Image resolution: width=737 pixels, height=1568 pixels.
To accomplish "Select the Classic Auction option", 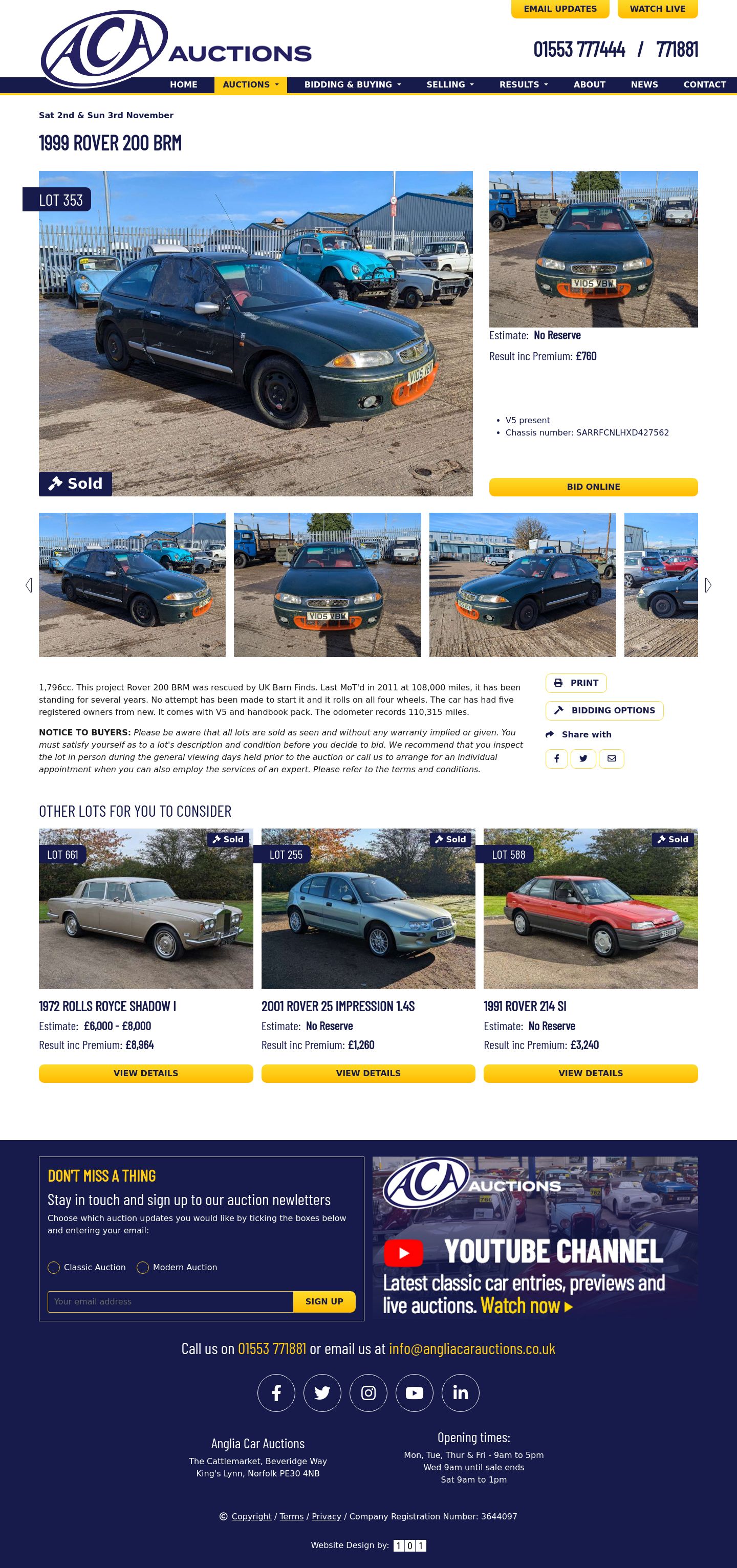I will click(x=54, y=1267).
